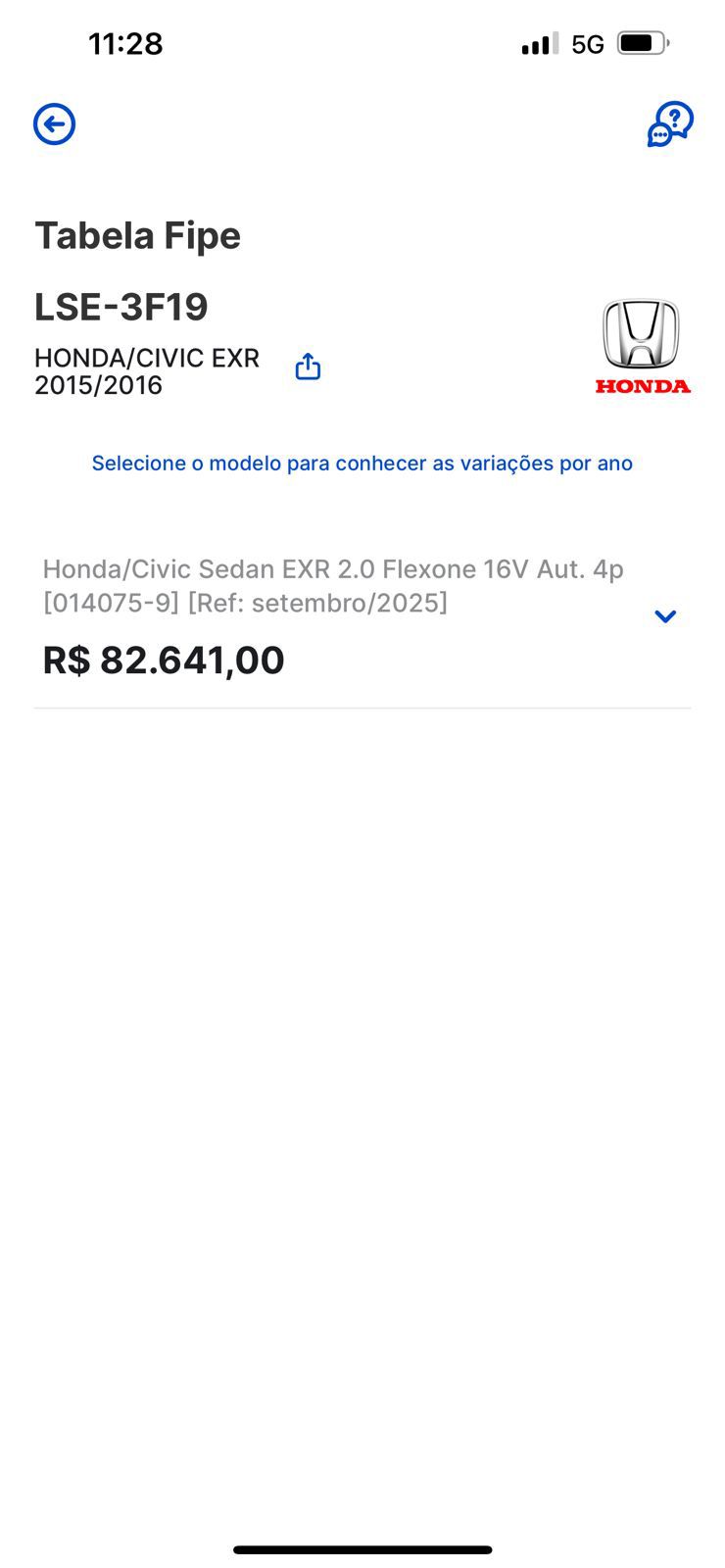Tap the share icon beside HONDA/CIVIC EXR
Viewport: 725px width, 1568px height.
pos(307,365)
